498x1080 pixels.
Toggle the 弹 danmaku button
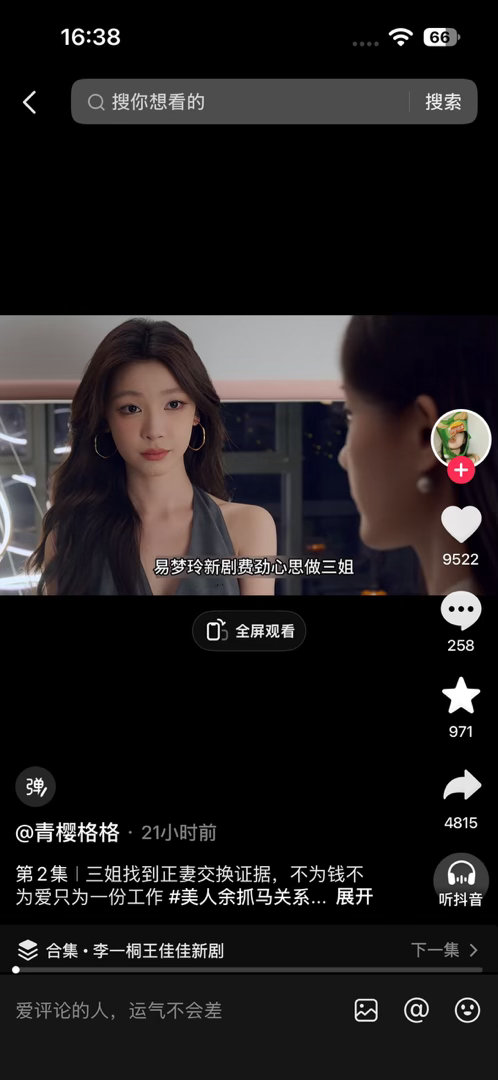coord(36,787)
